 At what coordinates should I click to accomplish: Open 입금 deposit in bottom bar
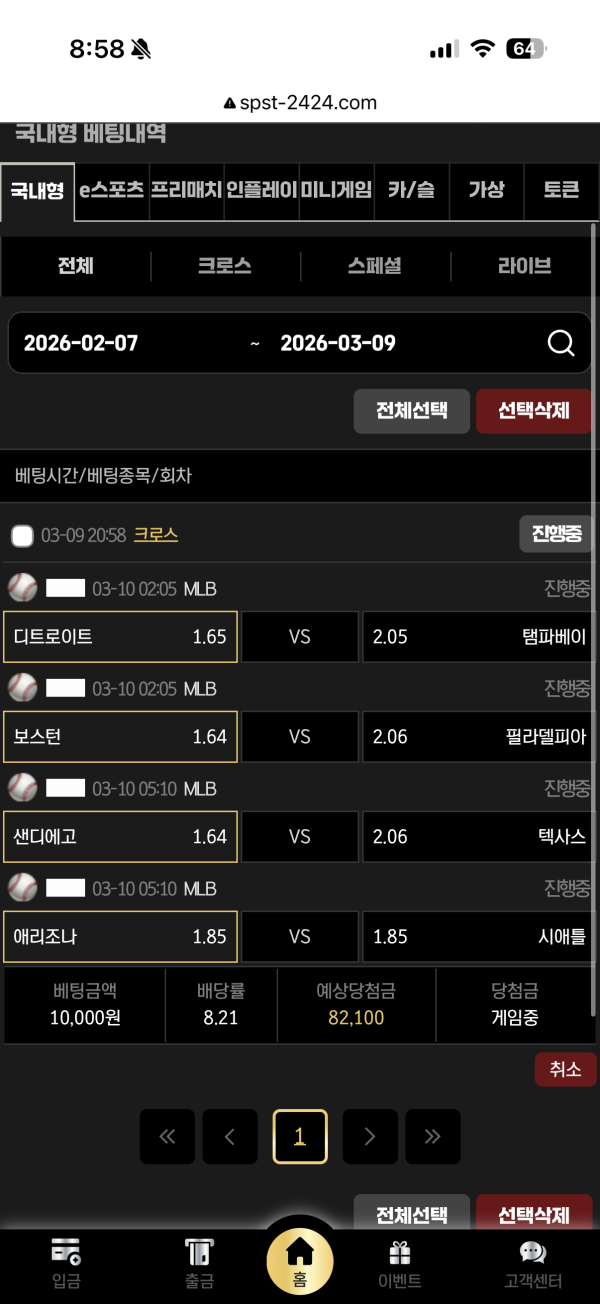click(x=66, y=1263)
